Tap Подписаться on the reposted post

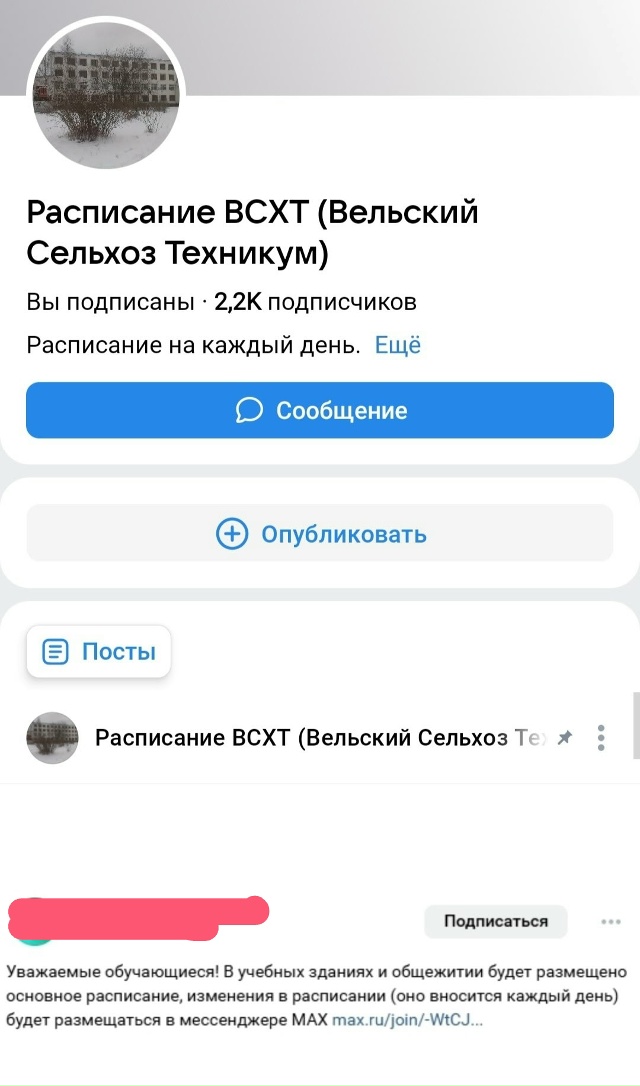[x=495, y=921]
